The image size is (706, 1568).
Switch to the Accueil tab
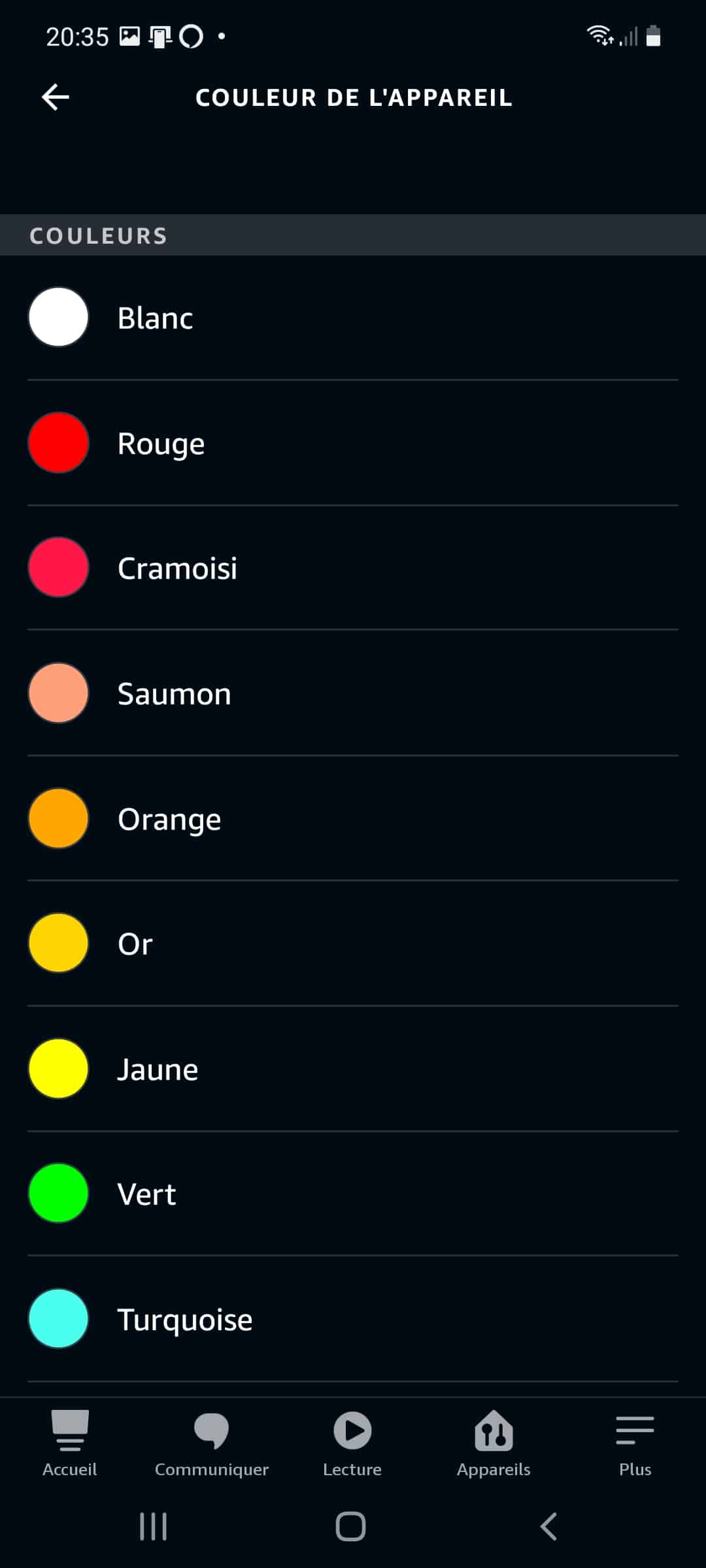(70, 1444)
